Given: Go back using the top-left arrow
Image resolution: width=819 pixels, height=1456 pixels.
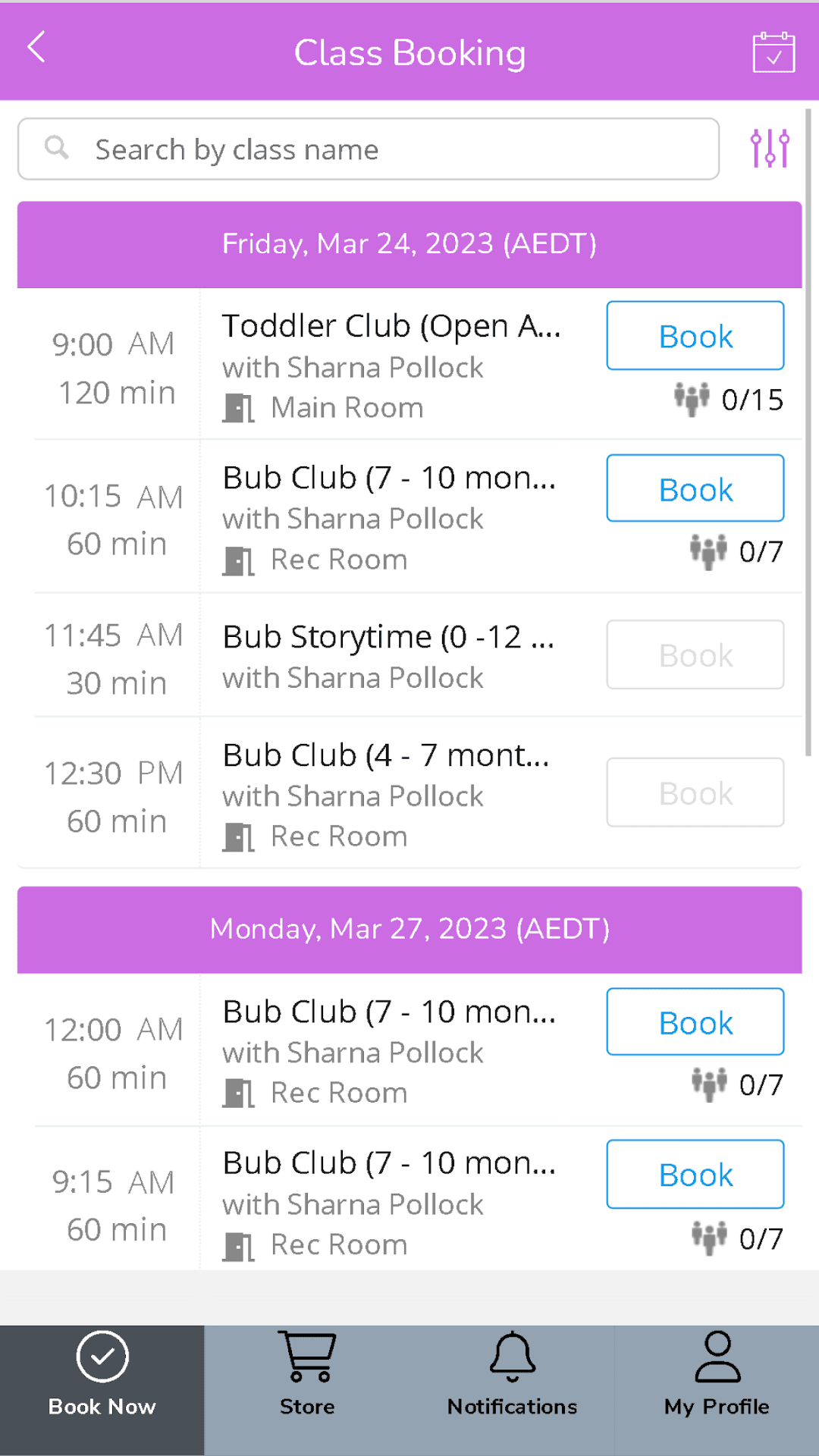Looking at the screenshot, I should 36,48.
